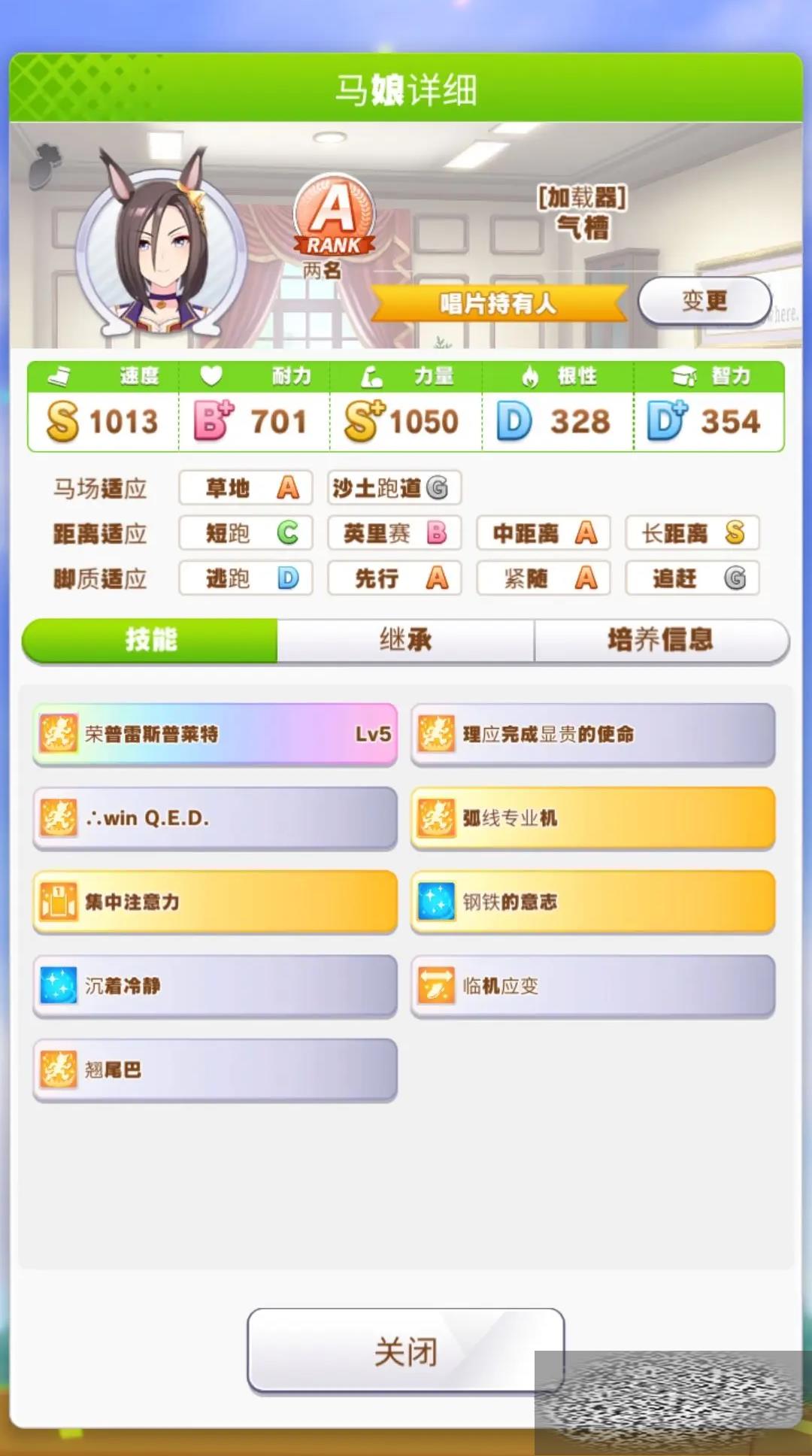
Task: Tap the 变更 button
Action: coord(704,301)
